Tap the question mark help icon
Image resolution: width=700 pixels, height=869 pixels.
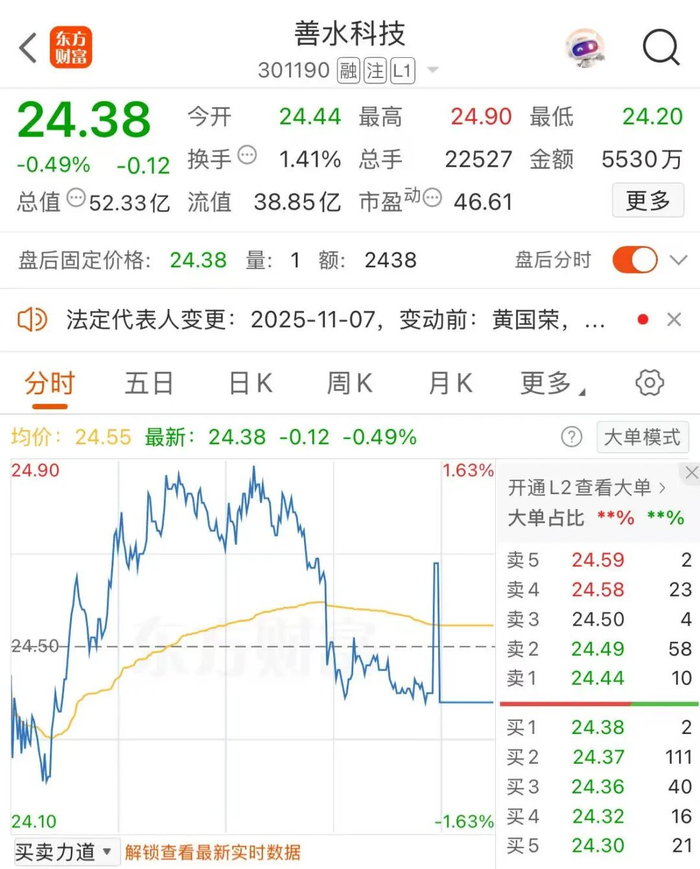click(x=572, y=437)
